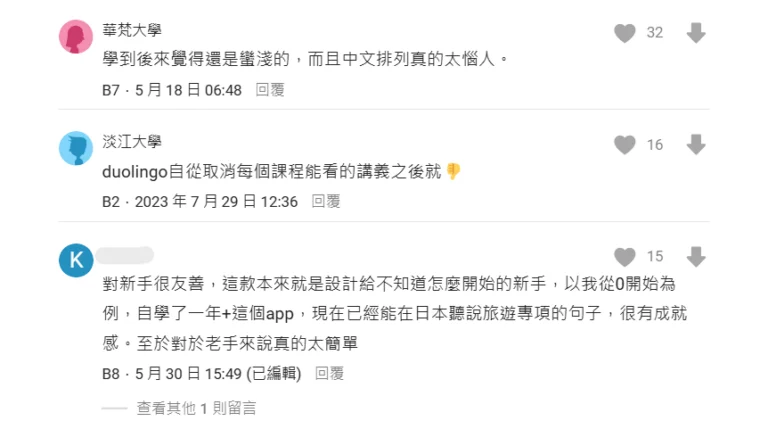Expand 查看其他 1 則留言
Screen dimensions: 768x421
coord(196,408)
